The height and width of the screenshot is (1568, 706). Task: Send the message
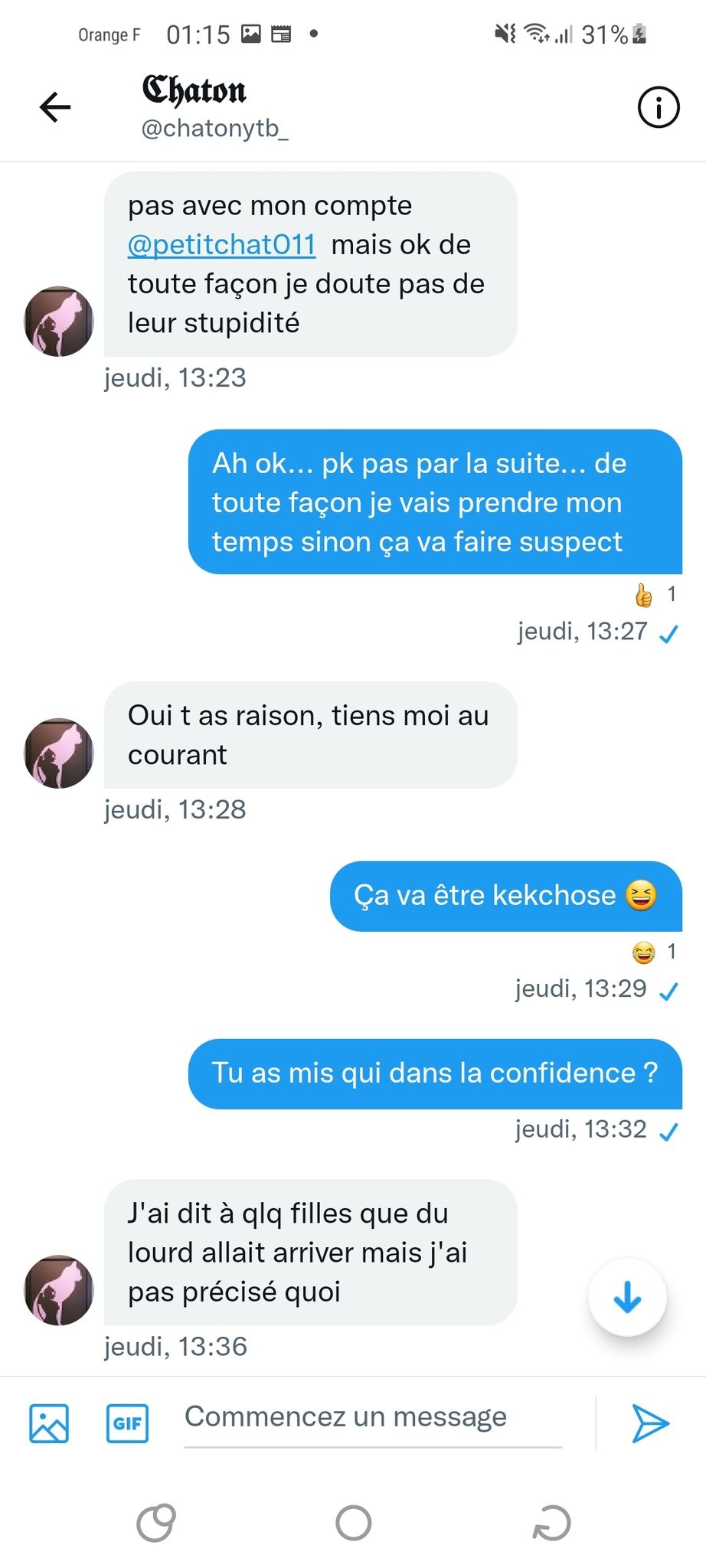(651, 1423)
